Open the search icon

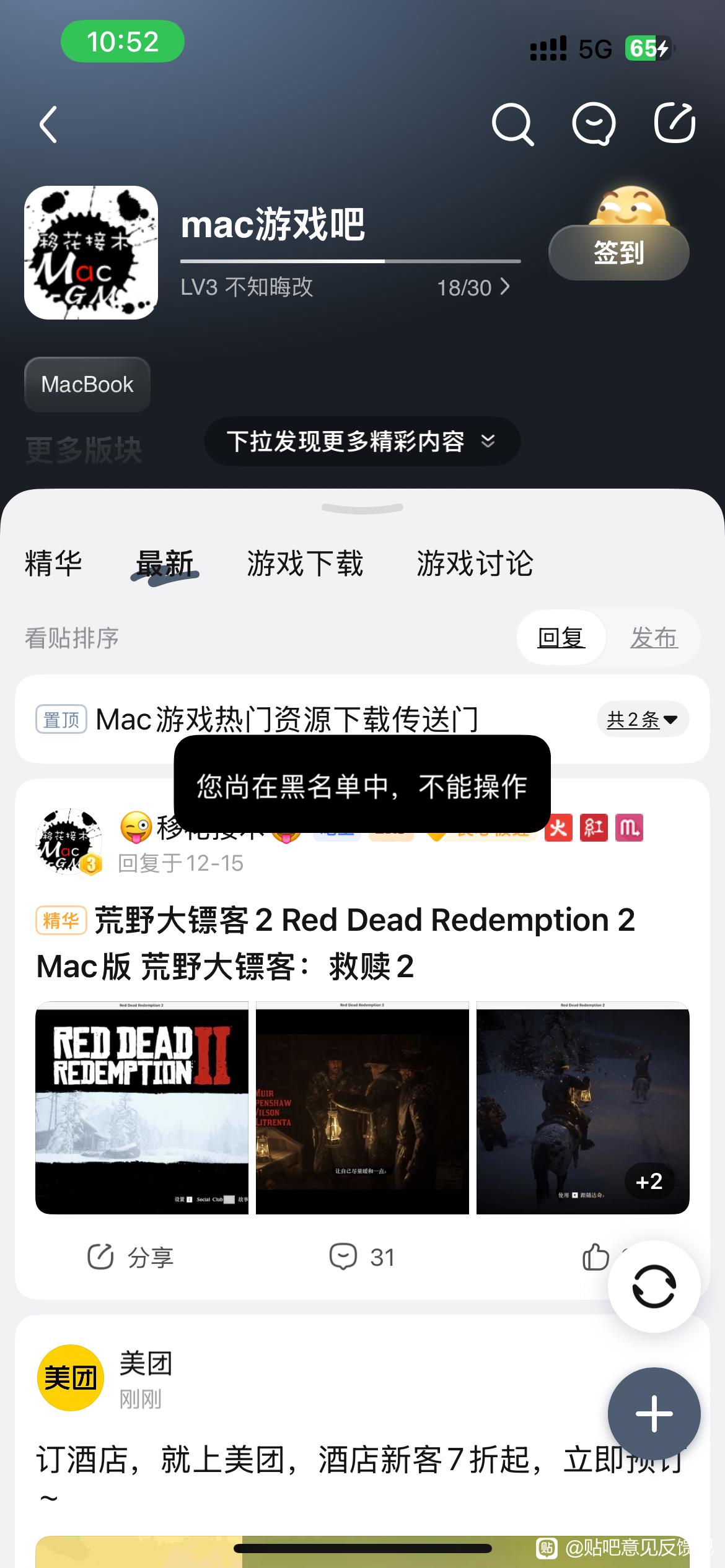(x=512, y=124)
